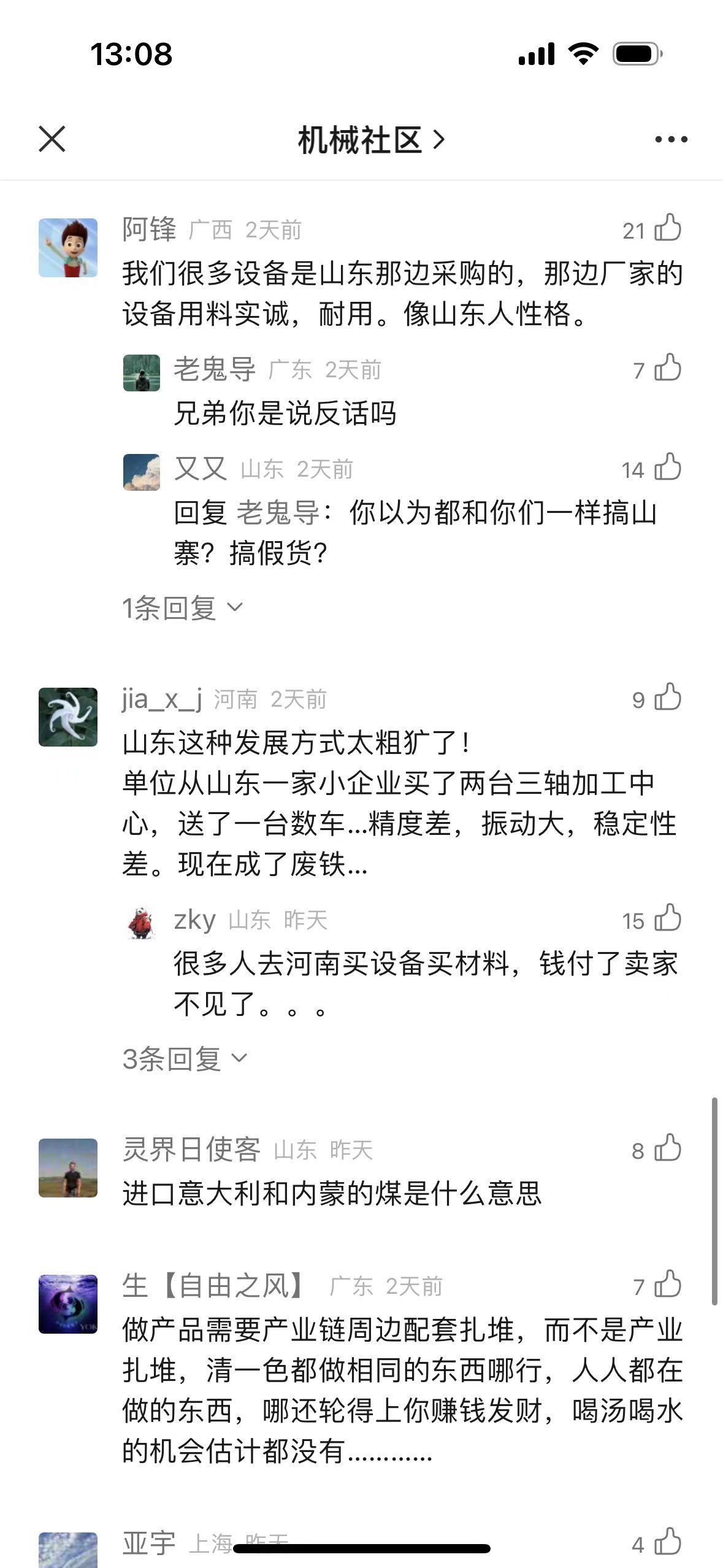Like 阿锋's comment

point(668,228)
